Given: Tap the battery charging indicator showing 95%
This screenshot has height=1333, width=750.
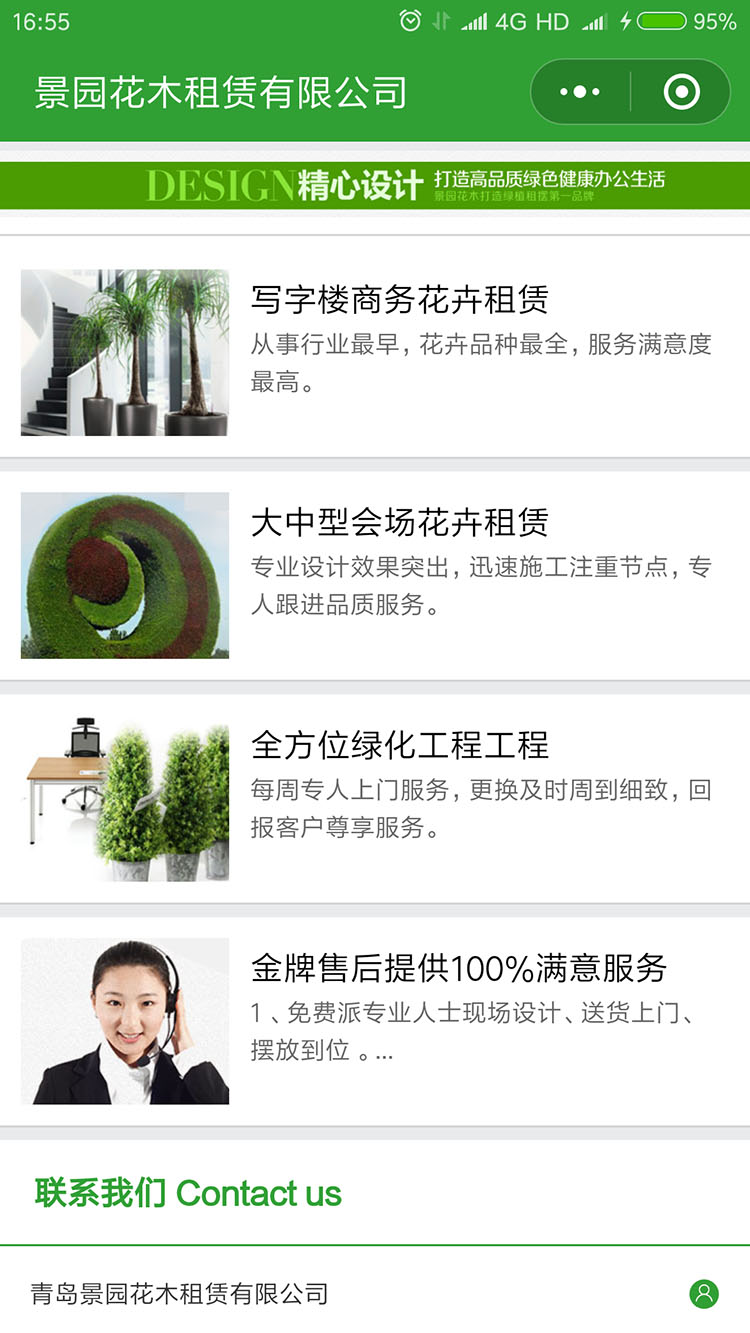Looking at the screenshot, I should 664,19.
